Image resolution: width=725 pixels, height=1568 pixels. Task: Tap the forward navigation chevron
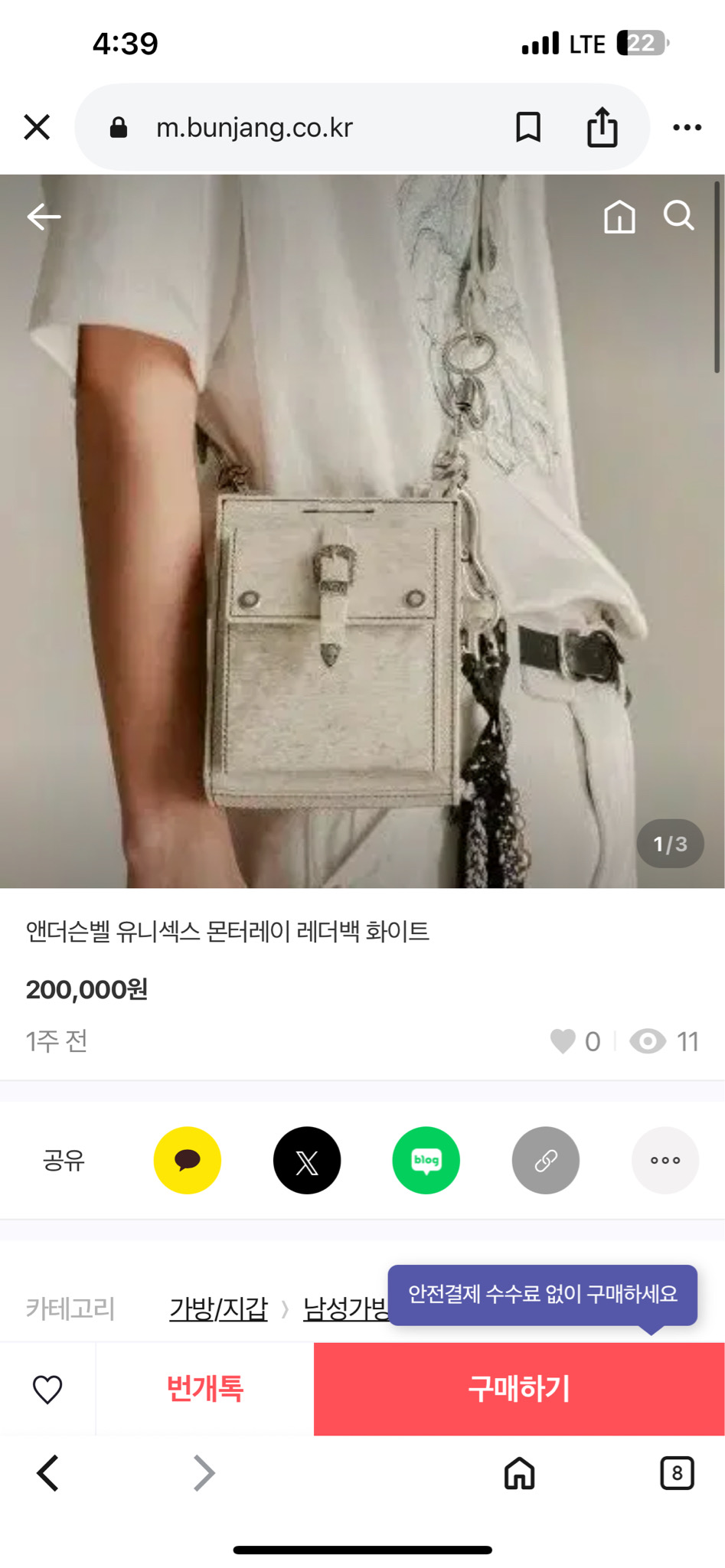point(202,1472)
